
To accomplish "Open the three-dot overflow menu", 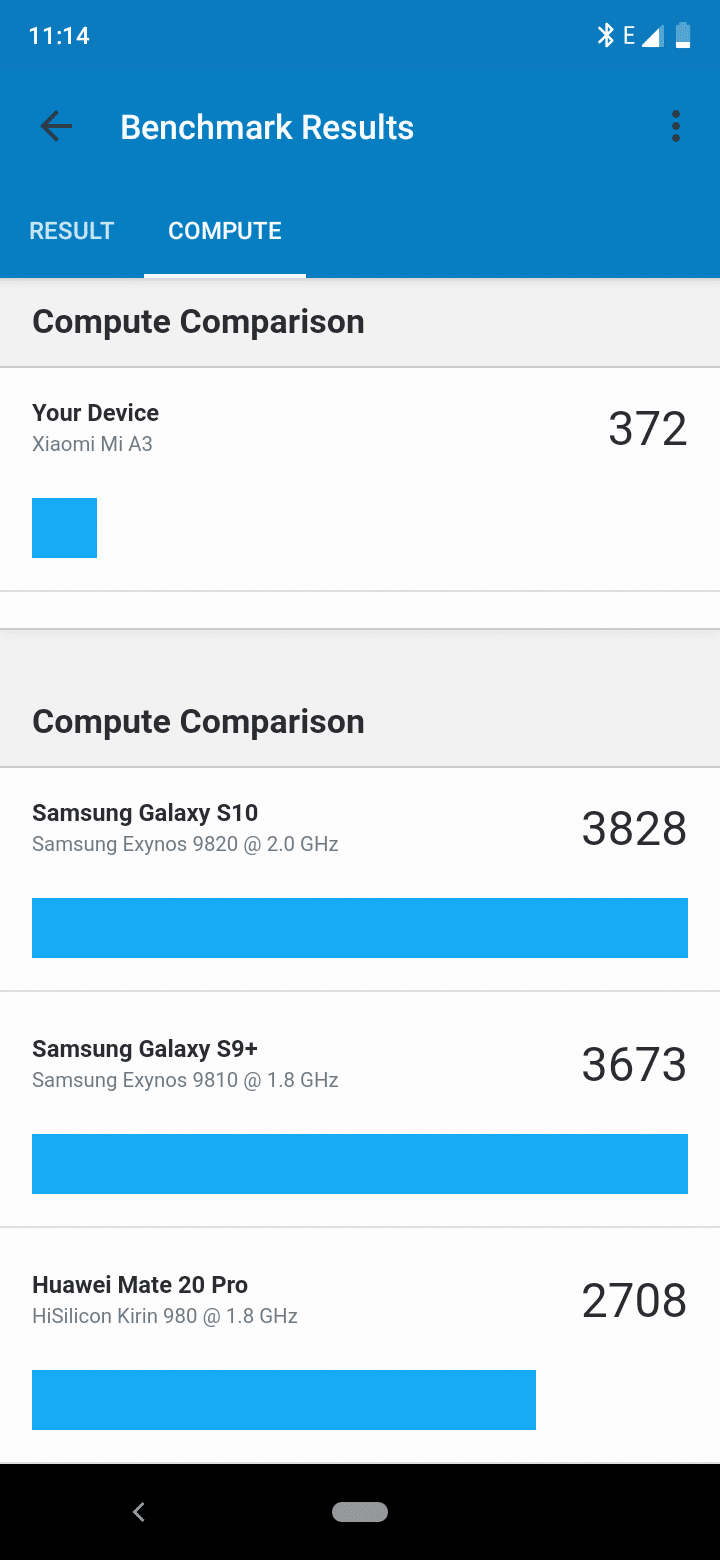I will pos(676,127).
